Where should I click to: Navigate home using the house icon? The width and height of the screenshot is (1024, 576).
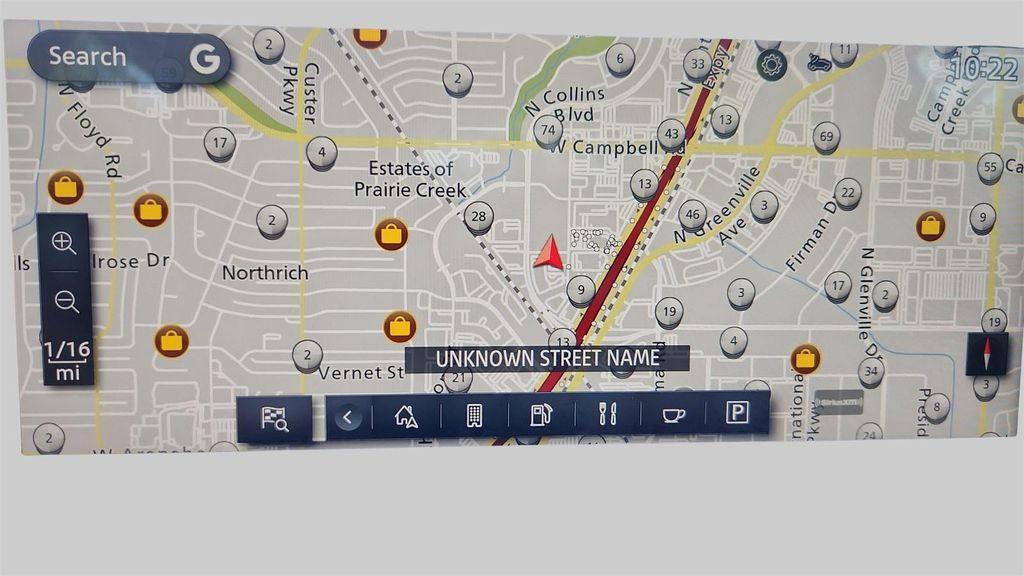(406, 416)
